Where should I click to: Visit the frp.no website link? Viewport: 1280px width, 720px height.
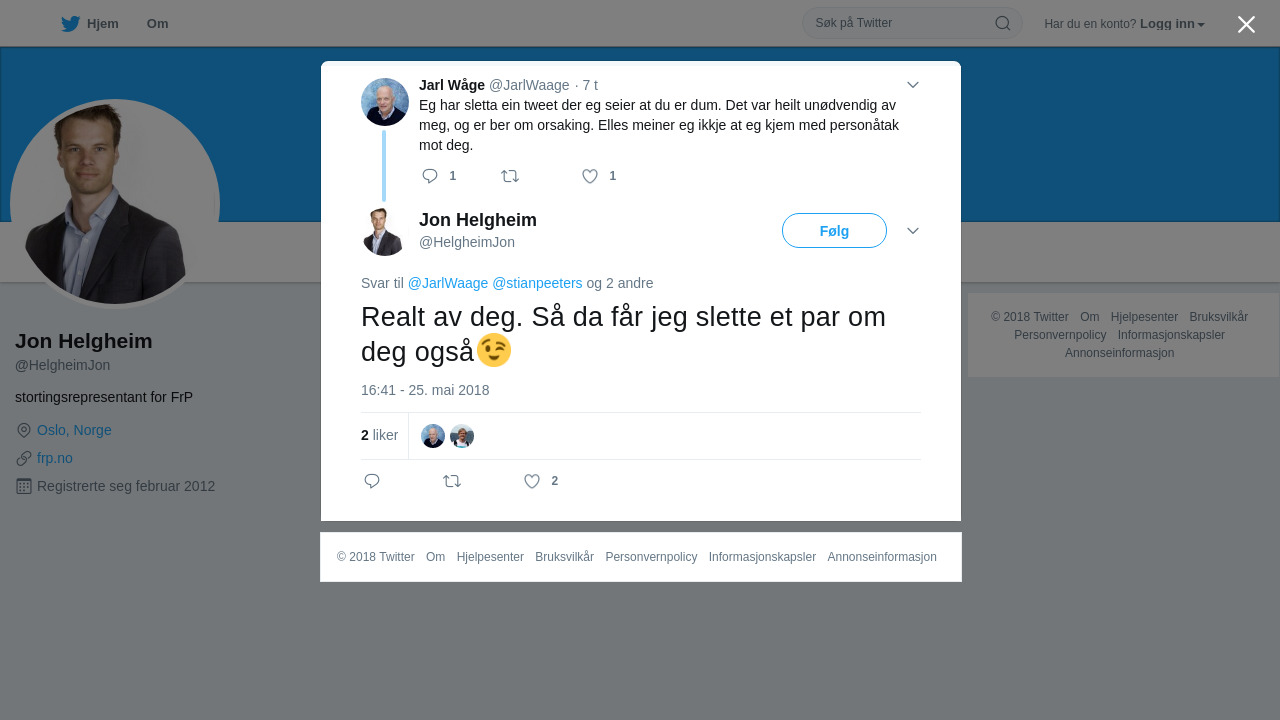(55, 458)
